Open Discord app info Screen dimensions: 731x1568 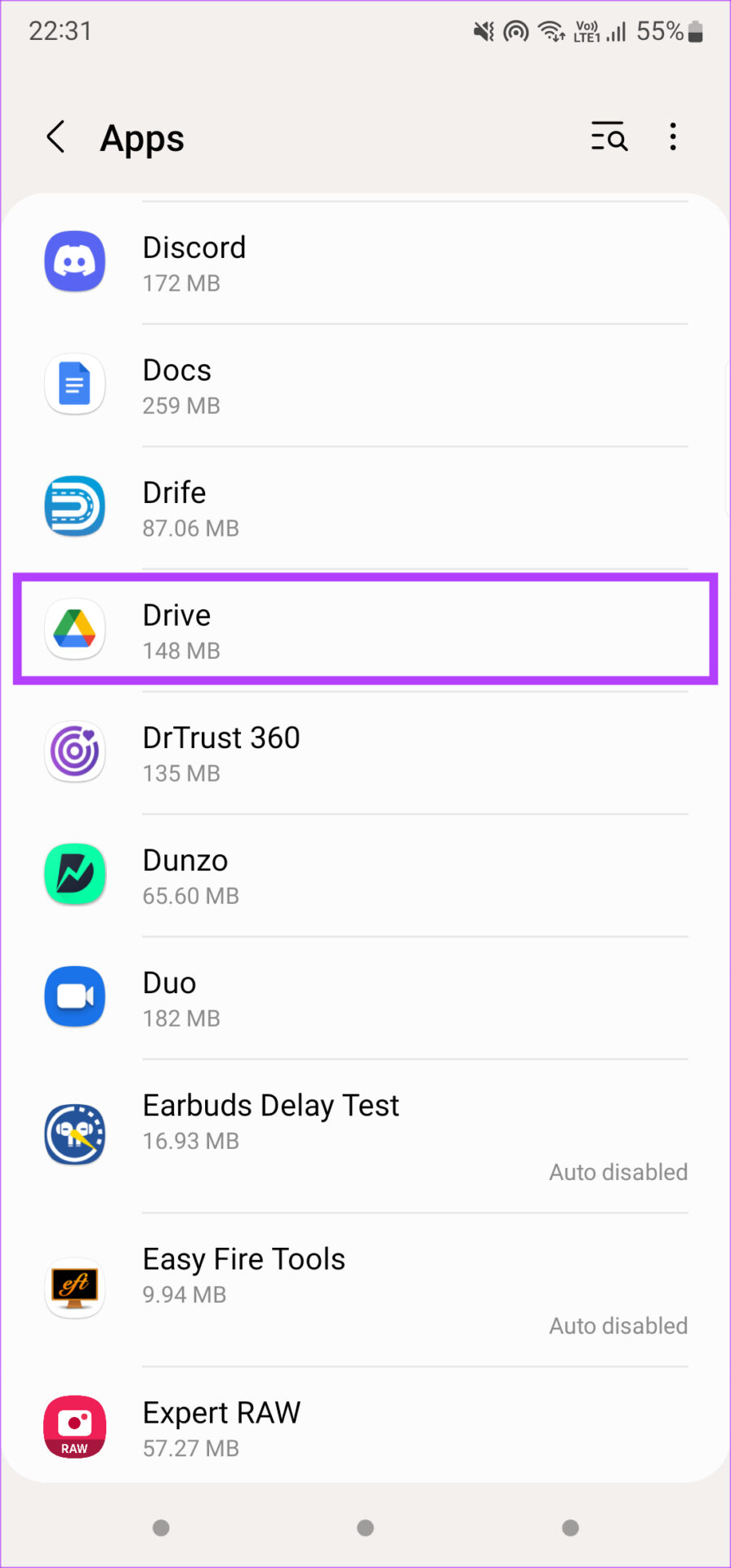tap(365, 263)
